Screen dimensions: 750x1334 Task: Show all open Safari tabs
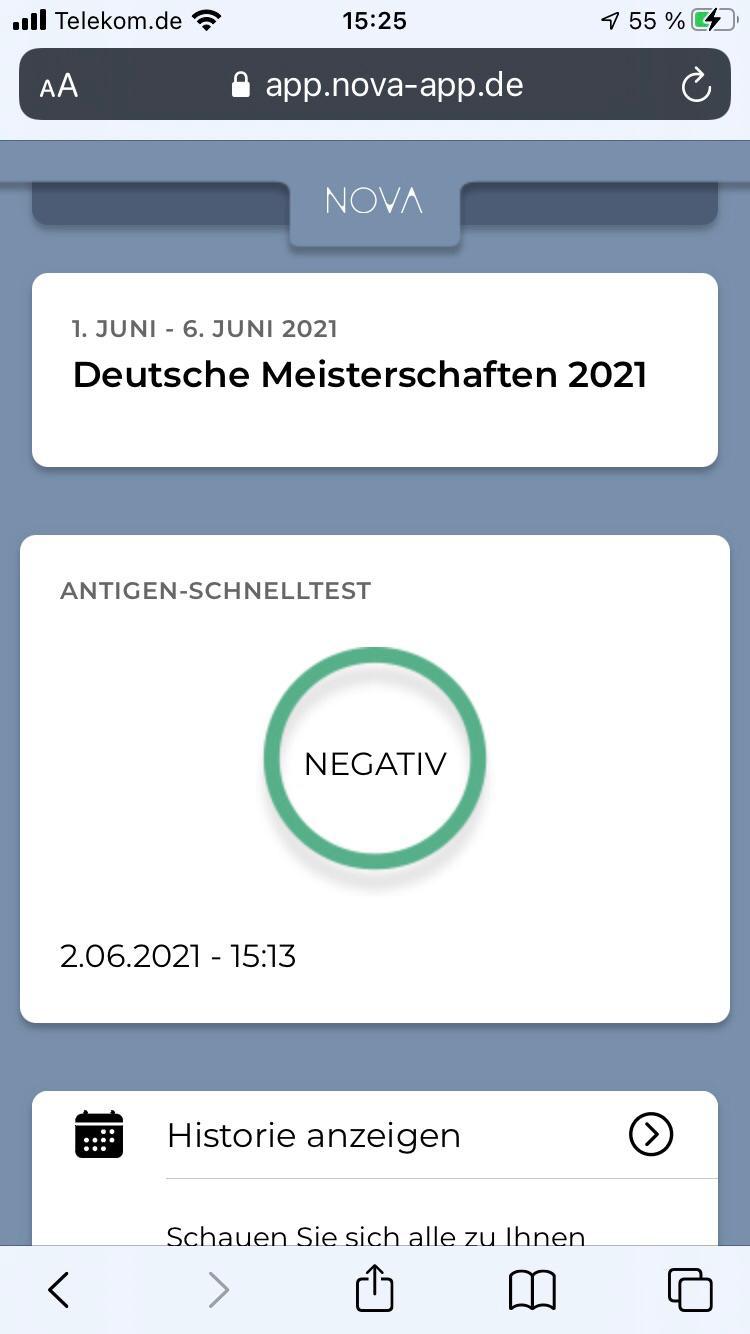coord(690,1290)
